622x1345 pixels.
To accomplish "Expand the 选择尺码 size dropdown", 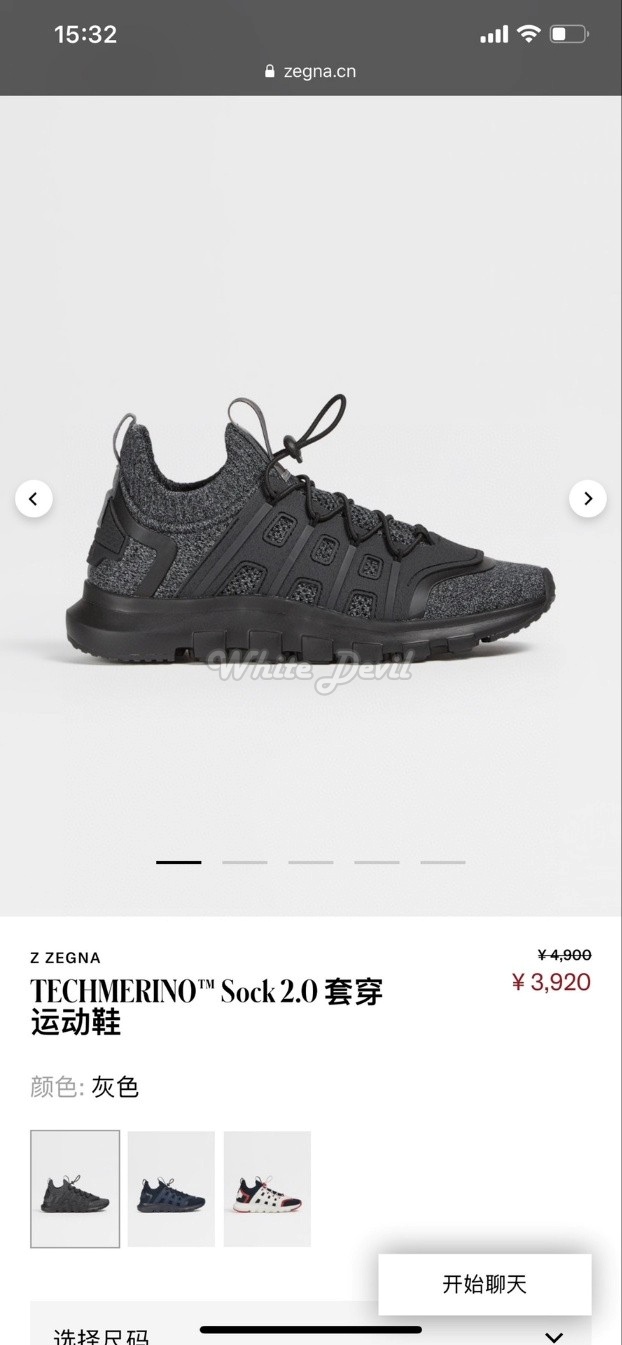I will point(553,1335).
